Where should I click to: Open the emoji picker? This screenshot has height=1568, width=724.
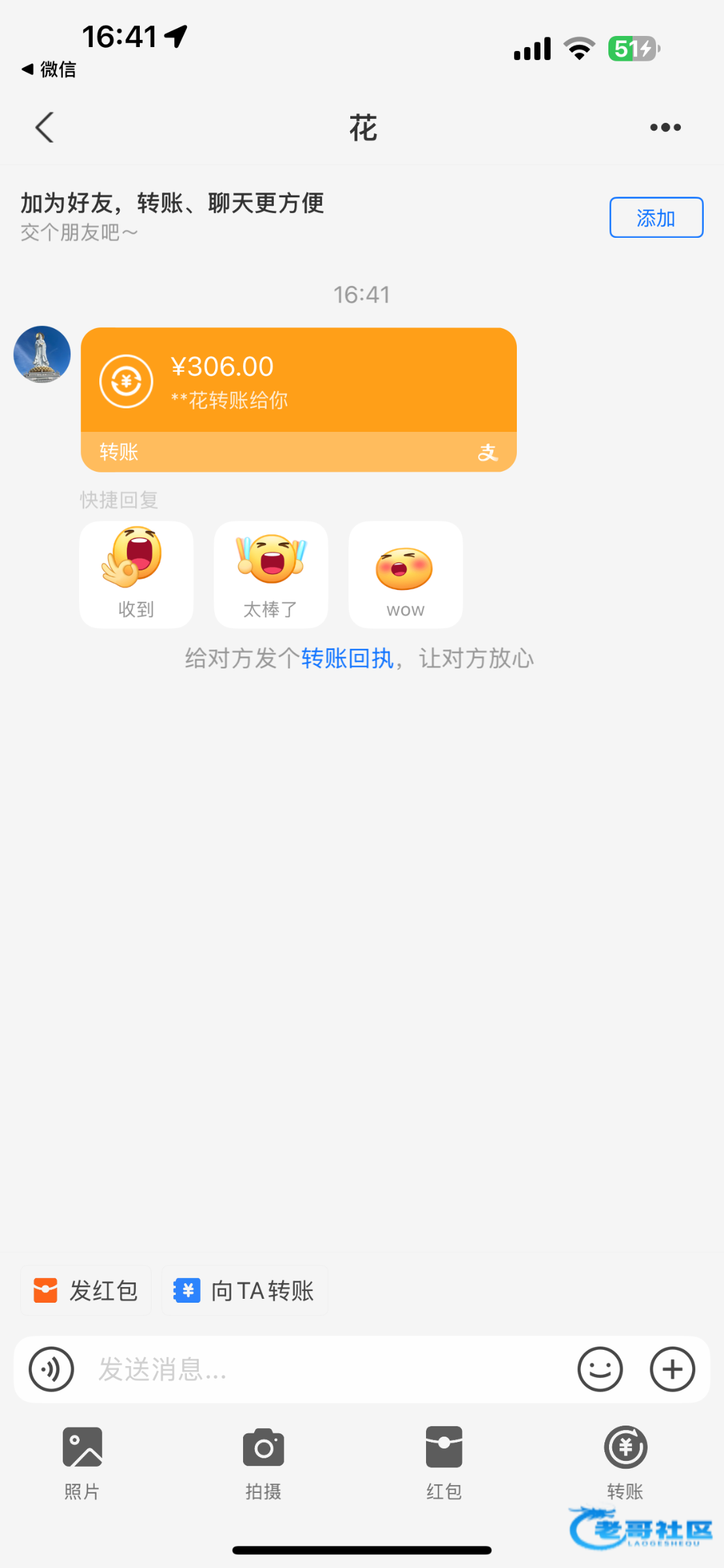pyautogui.click(x=600, y=1369)
